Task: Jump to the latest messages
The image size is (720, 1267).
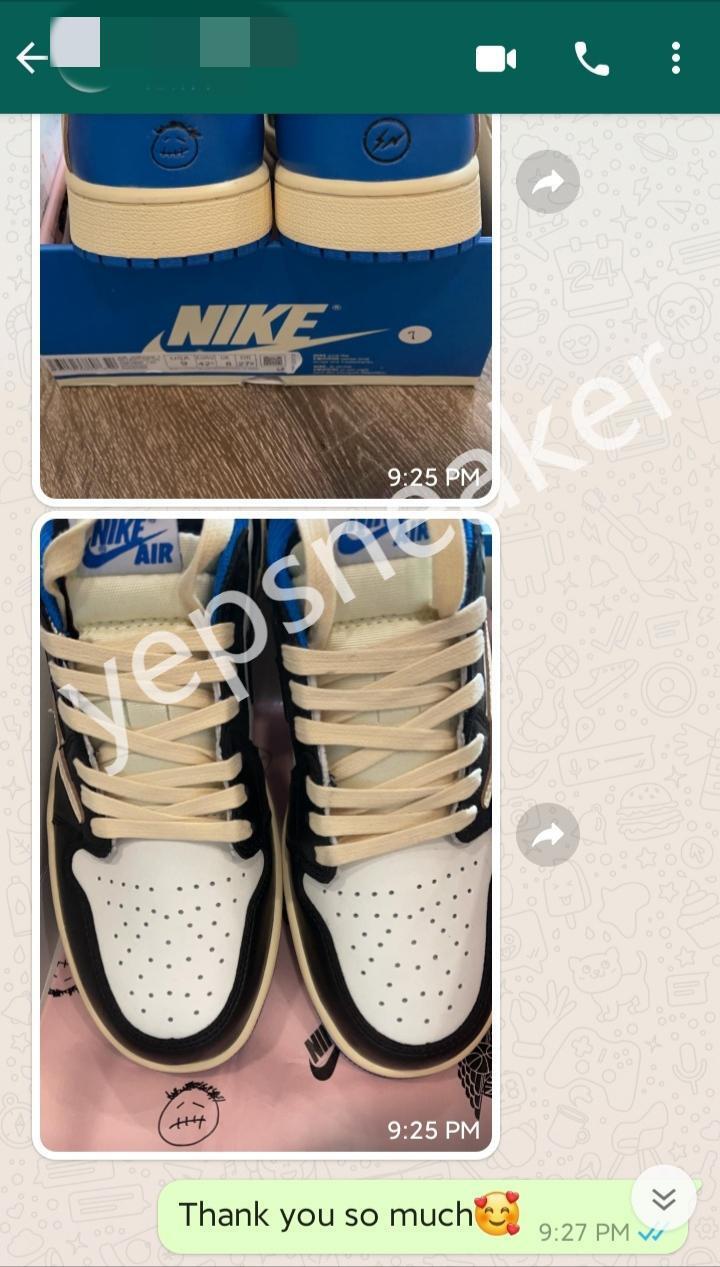Action: [664, 1198]
